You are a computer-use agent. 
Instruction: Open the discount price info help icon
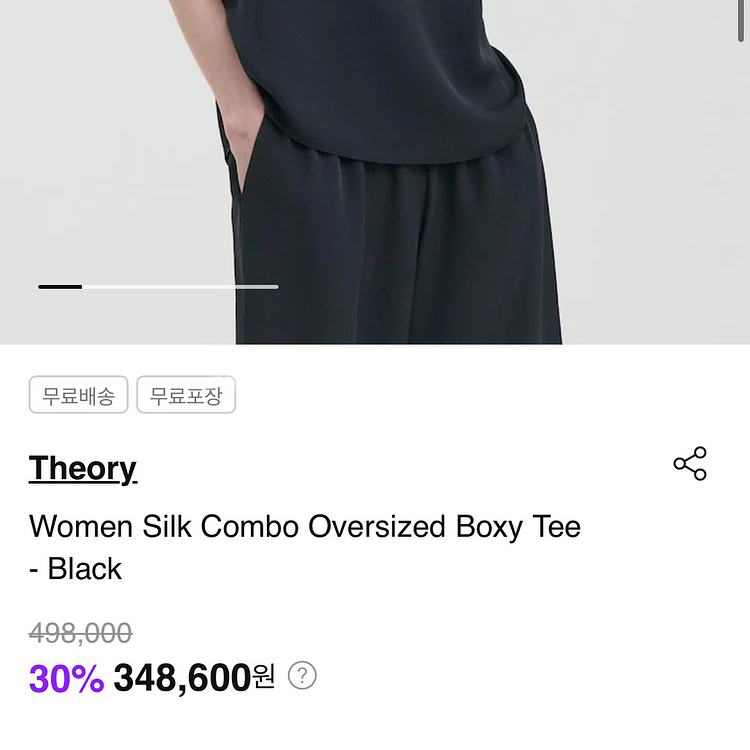point(302,676)
